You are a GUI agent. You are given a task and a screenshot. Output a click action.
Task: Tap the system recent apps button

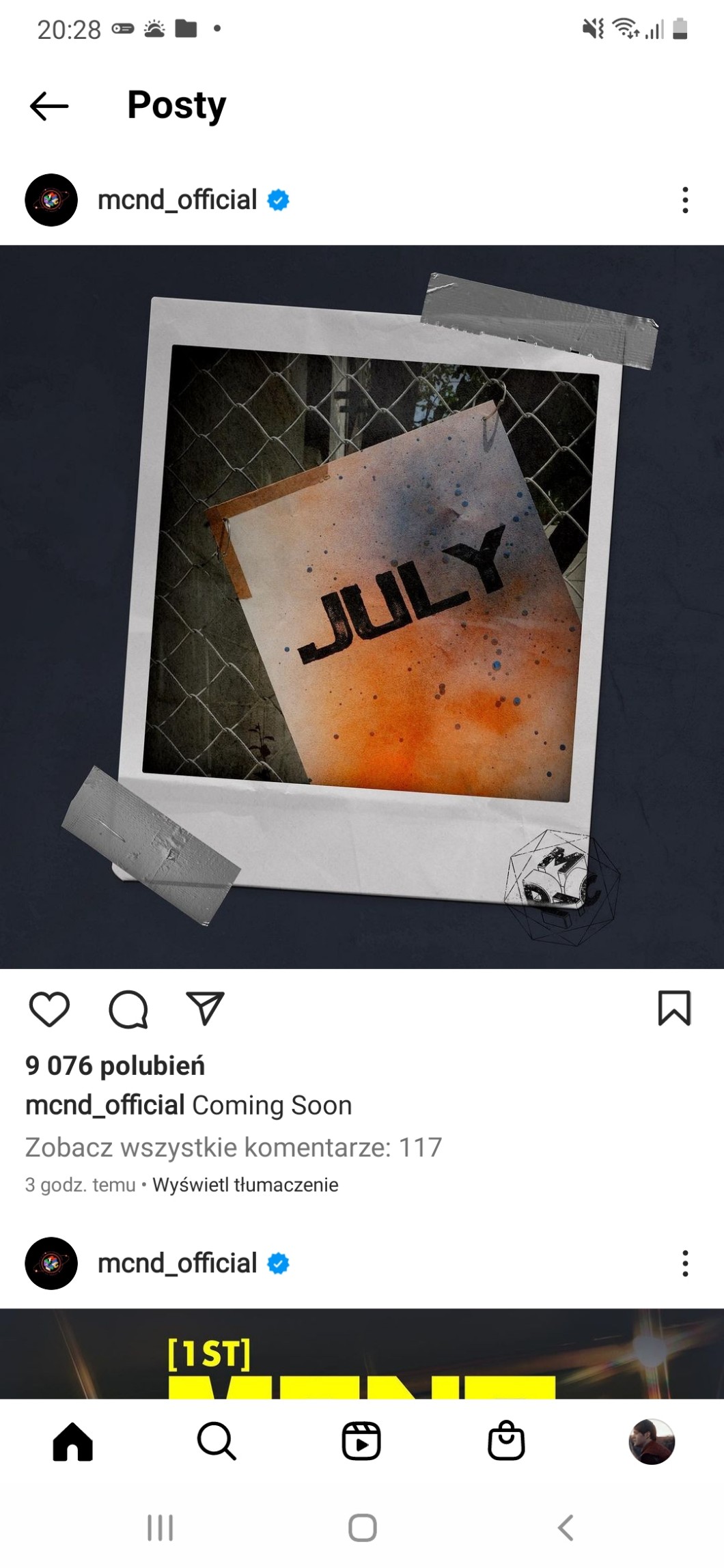161,1528
